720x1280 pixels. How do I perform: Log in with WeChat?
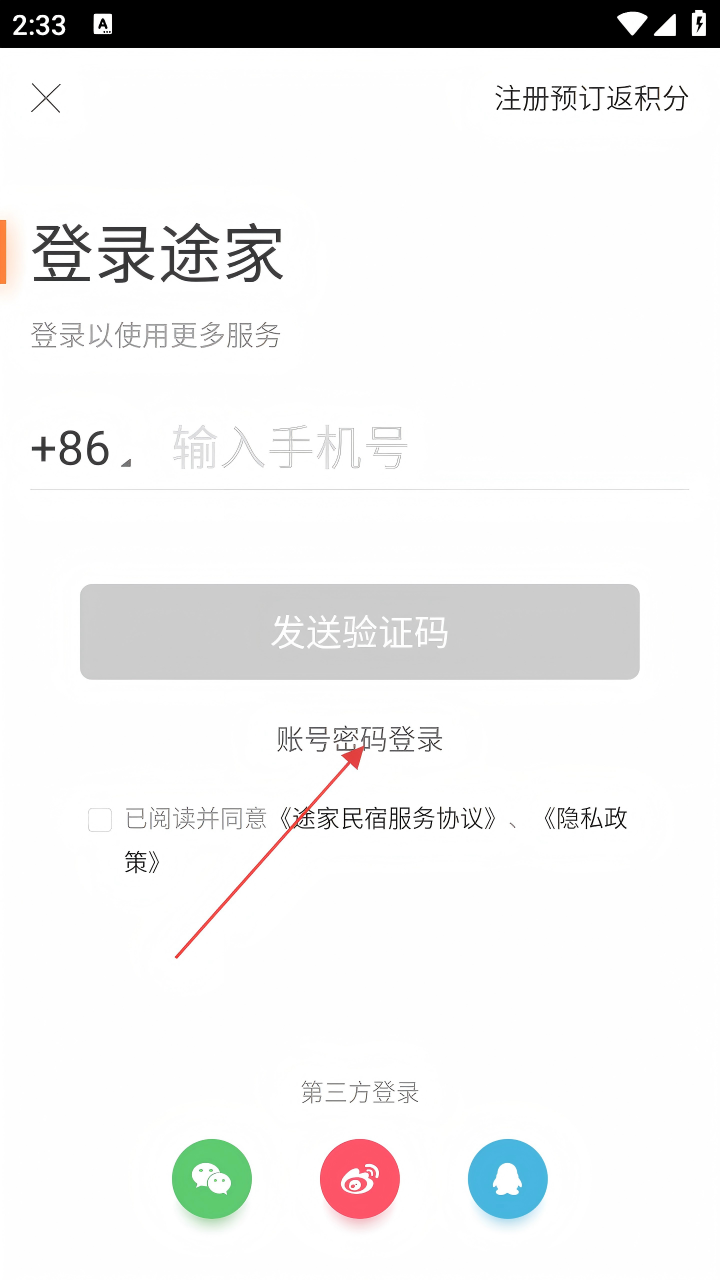click(x=212, y=1179)
